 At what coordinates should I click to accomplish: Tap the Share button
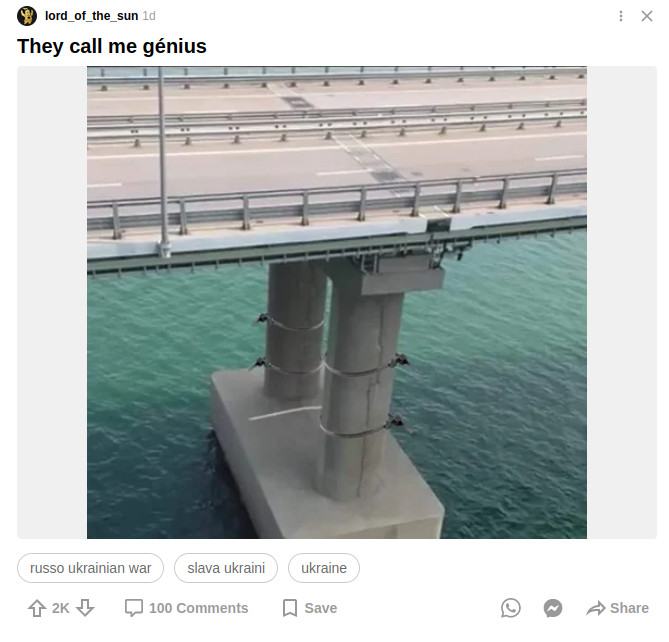618,608
